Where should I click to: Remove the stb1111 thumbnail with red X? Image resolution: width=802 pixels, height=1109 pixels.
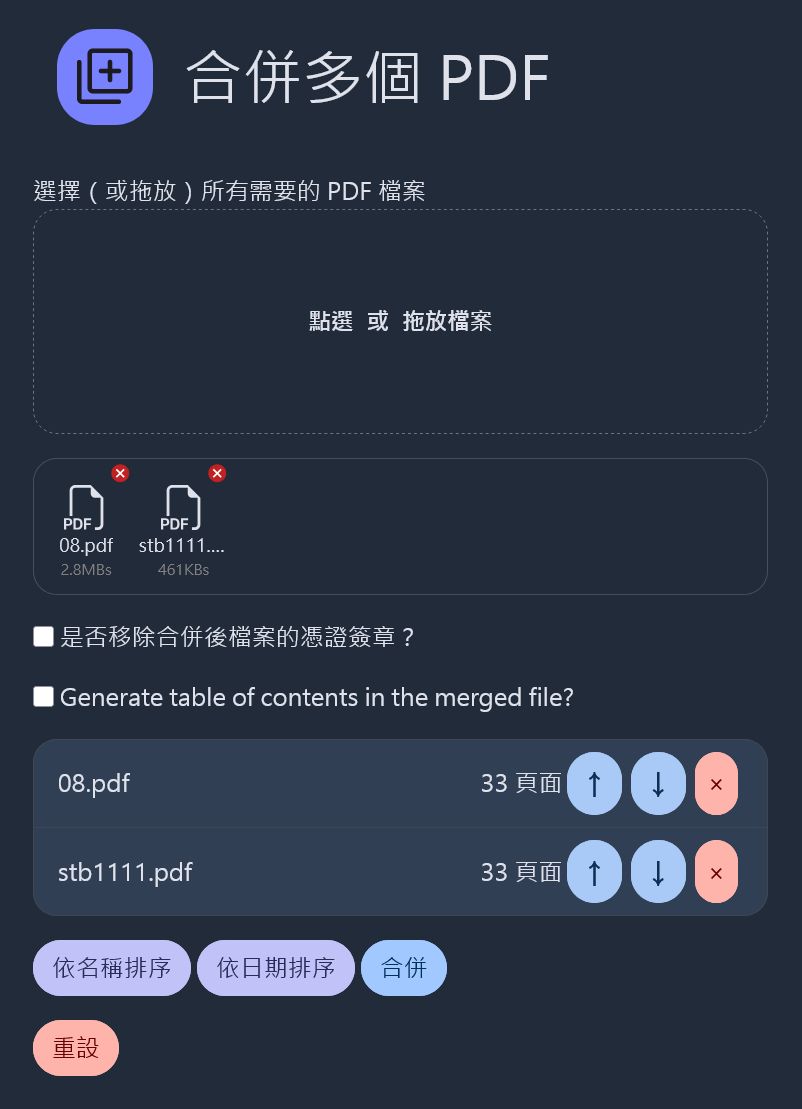point(217,473)
